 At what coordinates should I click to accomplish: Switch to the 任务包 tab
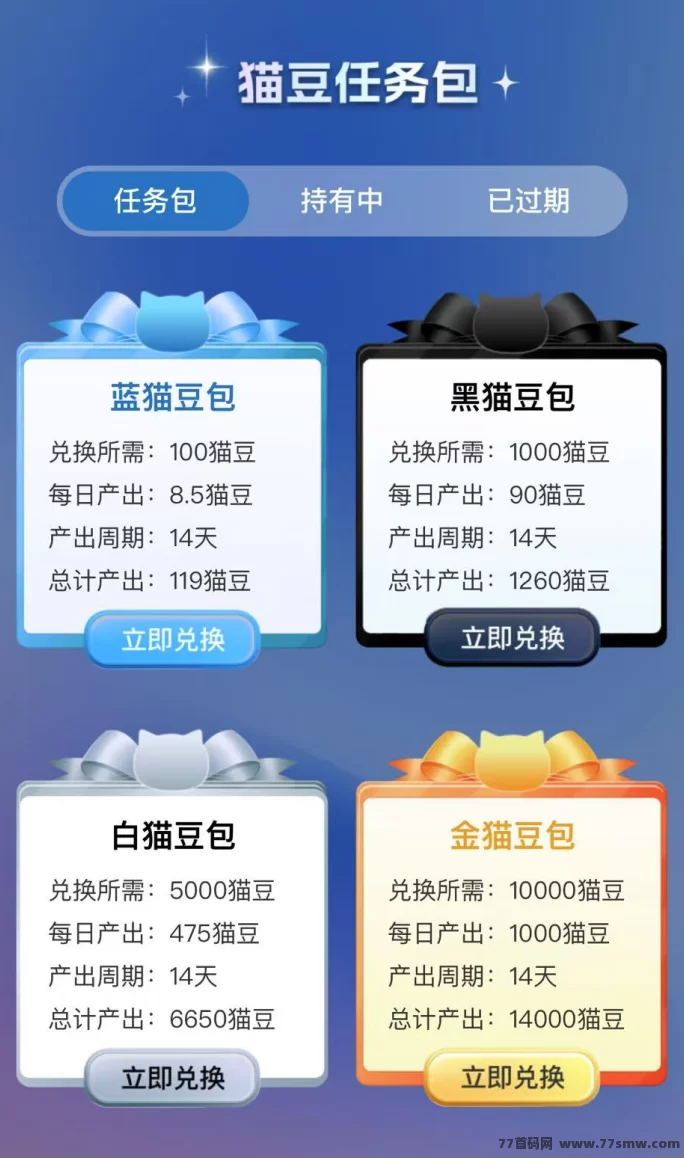click(155, 201)
